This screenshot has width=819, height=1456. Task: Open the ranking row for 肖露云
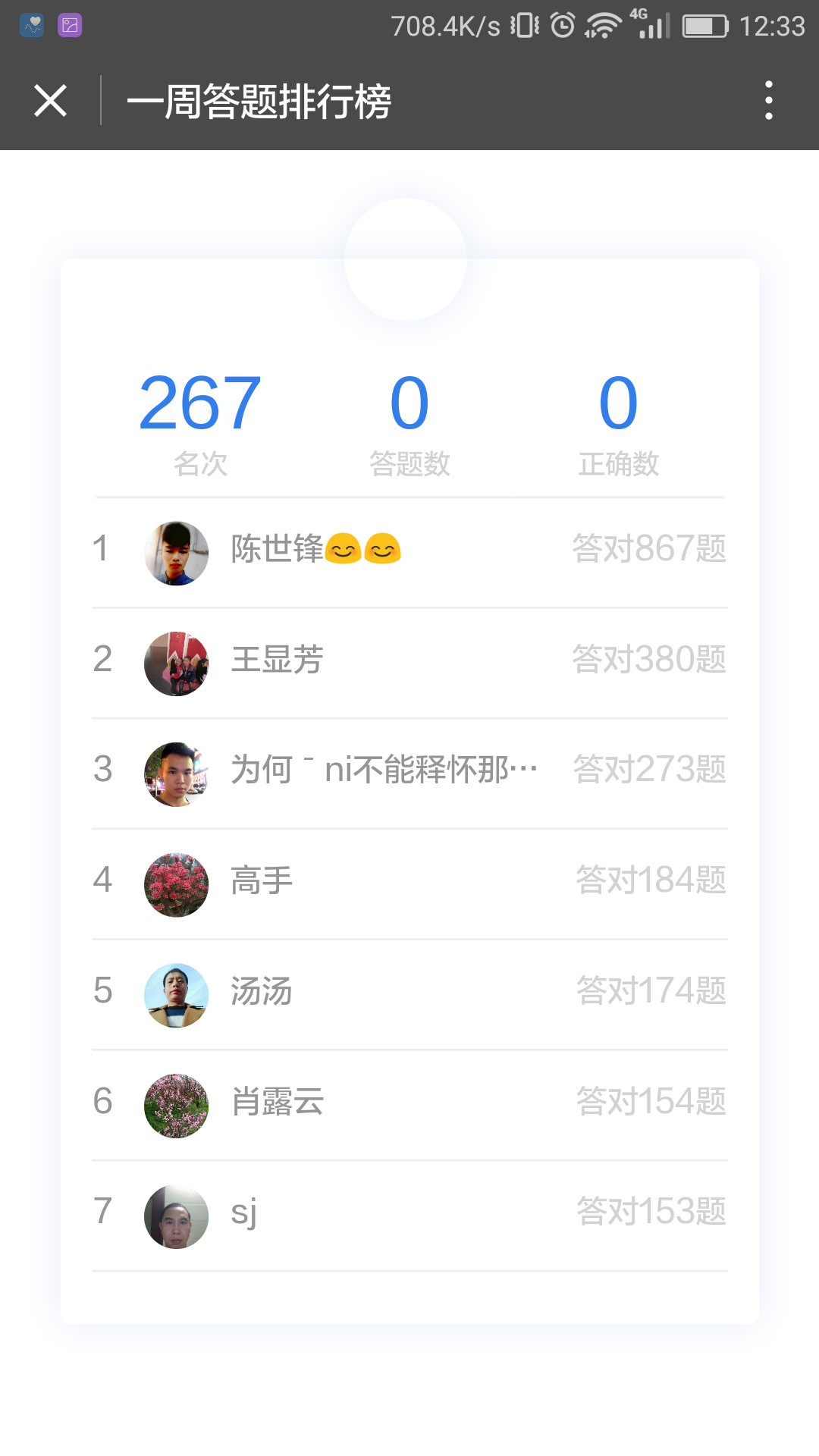[409, 1103]
